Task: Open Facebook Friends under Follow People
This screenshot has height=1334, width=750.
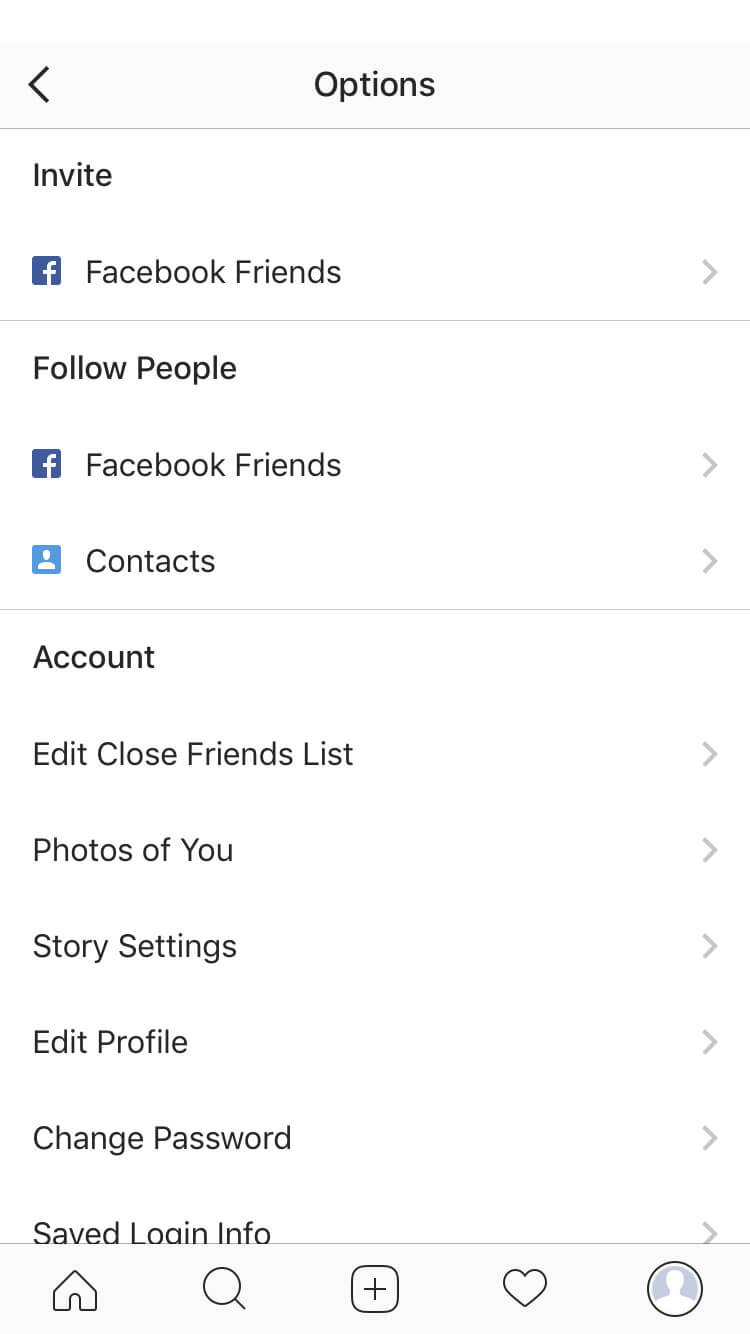Action: [x=375, y=465]
